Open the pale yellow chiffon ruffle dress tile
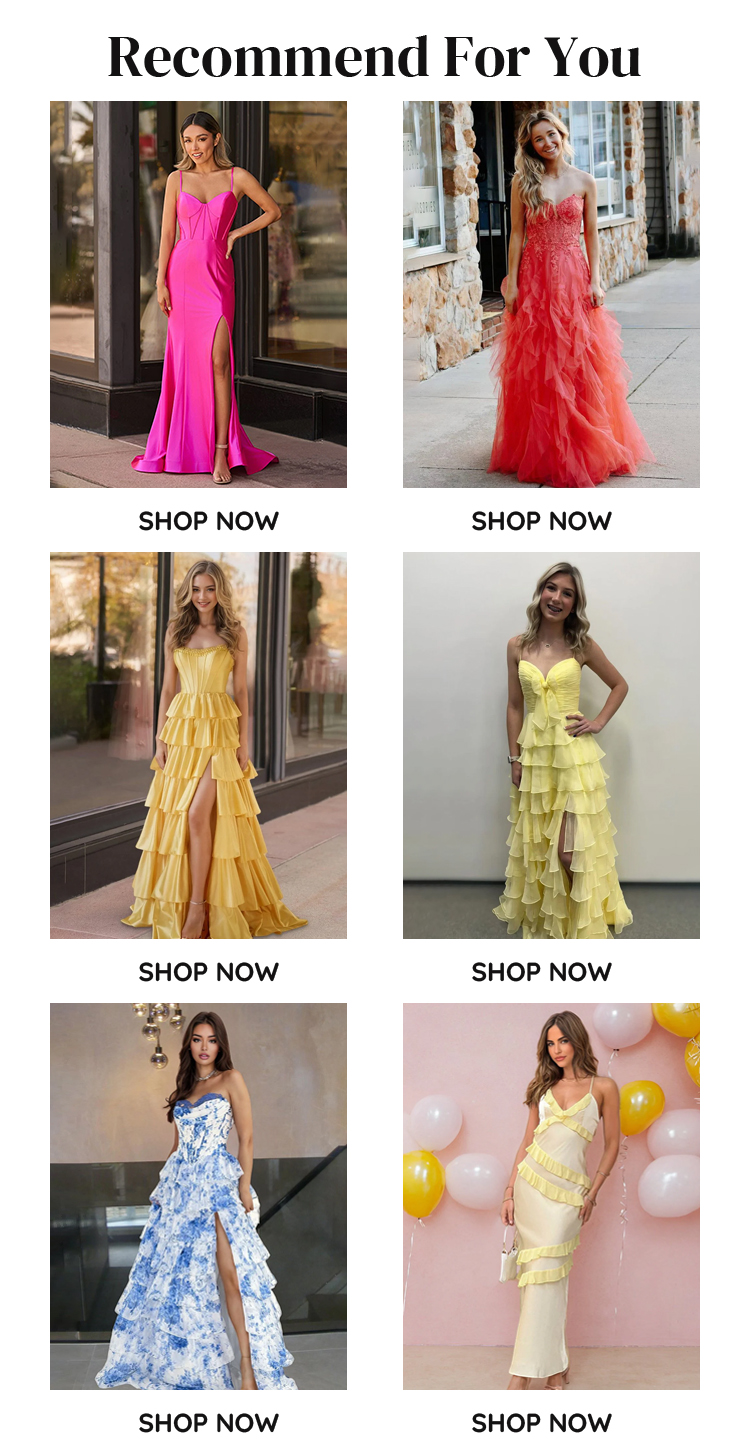 click(x=551, y=745)
